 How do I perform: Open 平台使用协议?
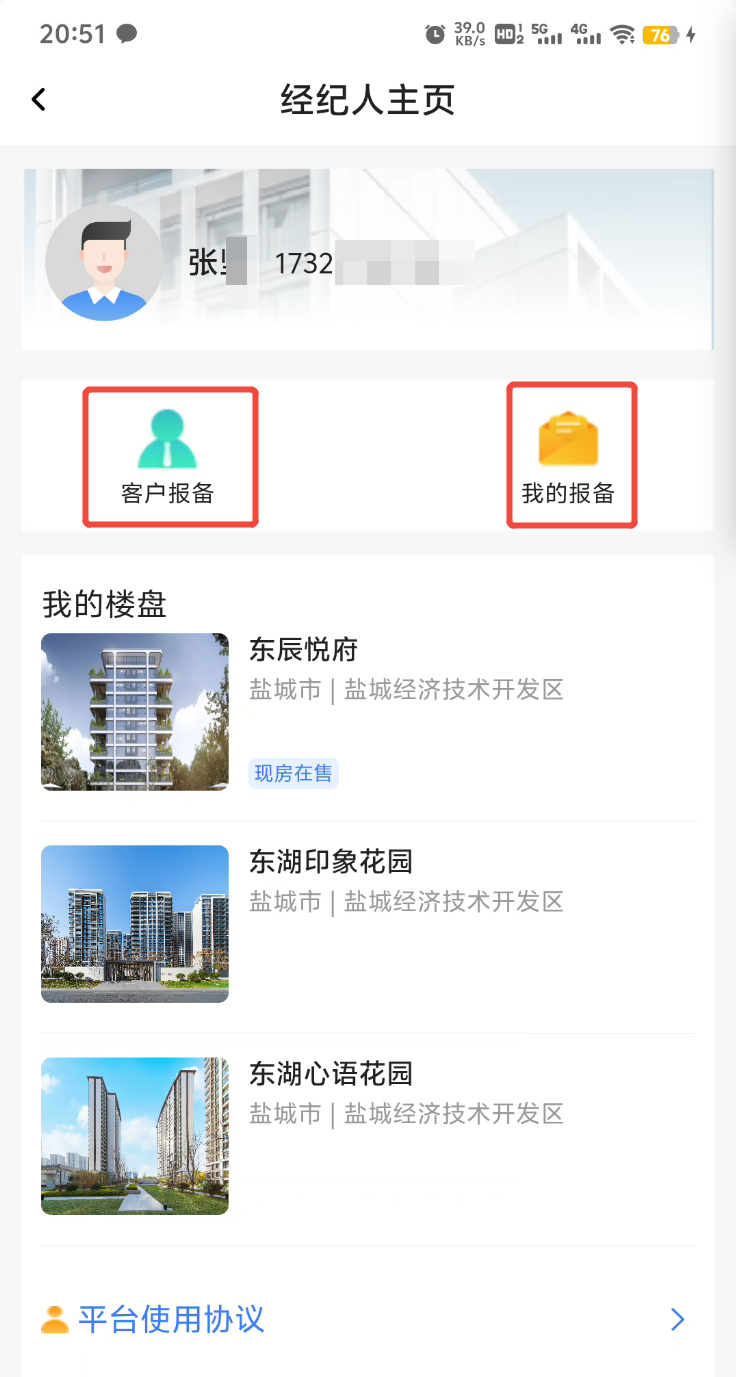tap(366, 1319)
